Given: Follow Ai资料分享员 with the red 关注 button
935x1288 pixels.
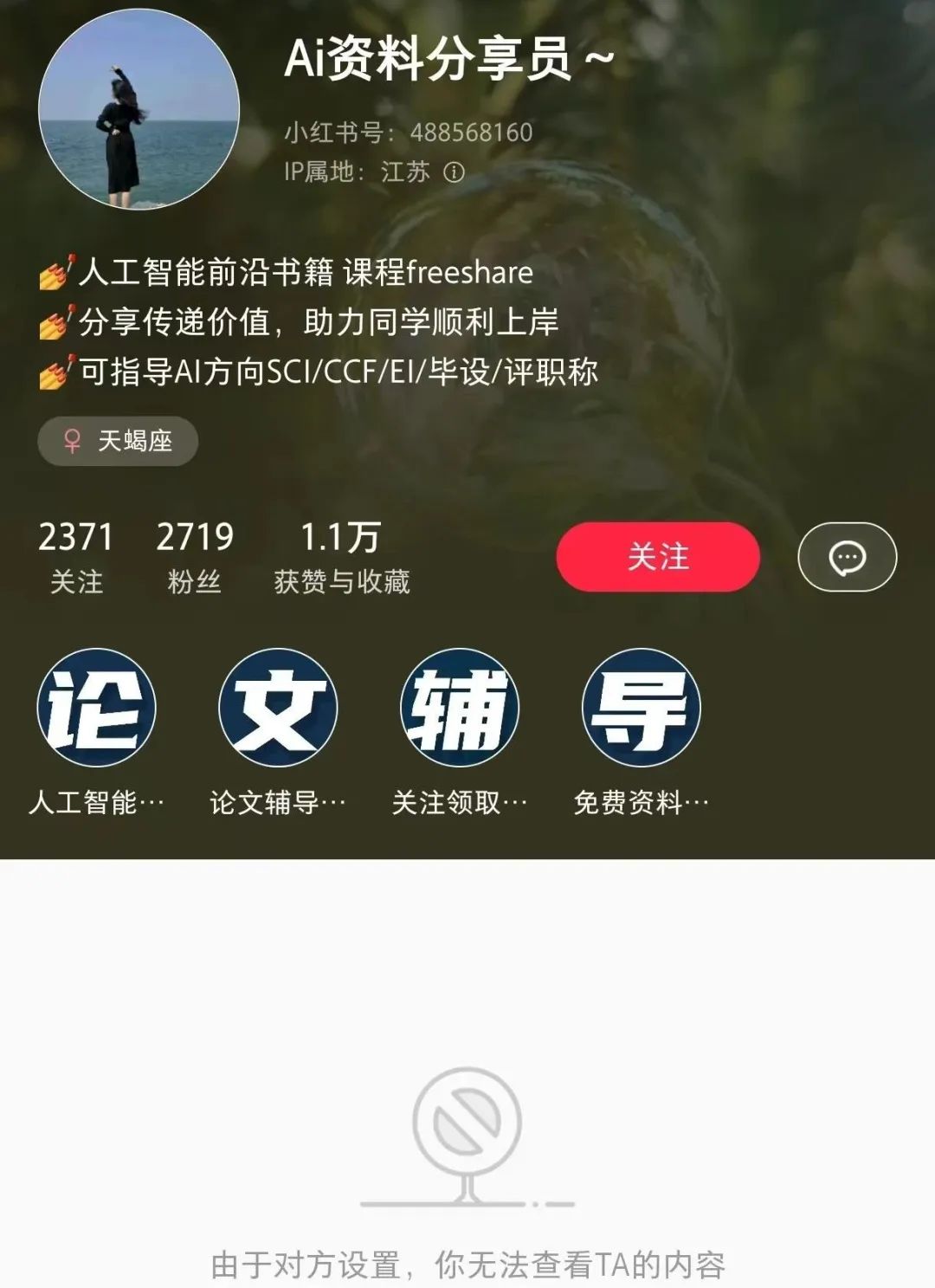Looking at the screenshot, I should pos(658,557).
